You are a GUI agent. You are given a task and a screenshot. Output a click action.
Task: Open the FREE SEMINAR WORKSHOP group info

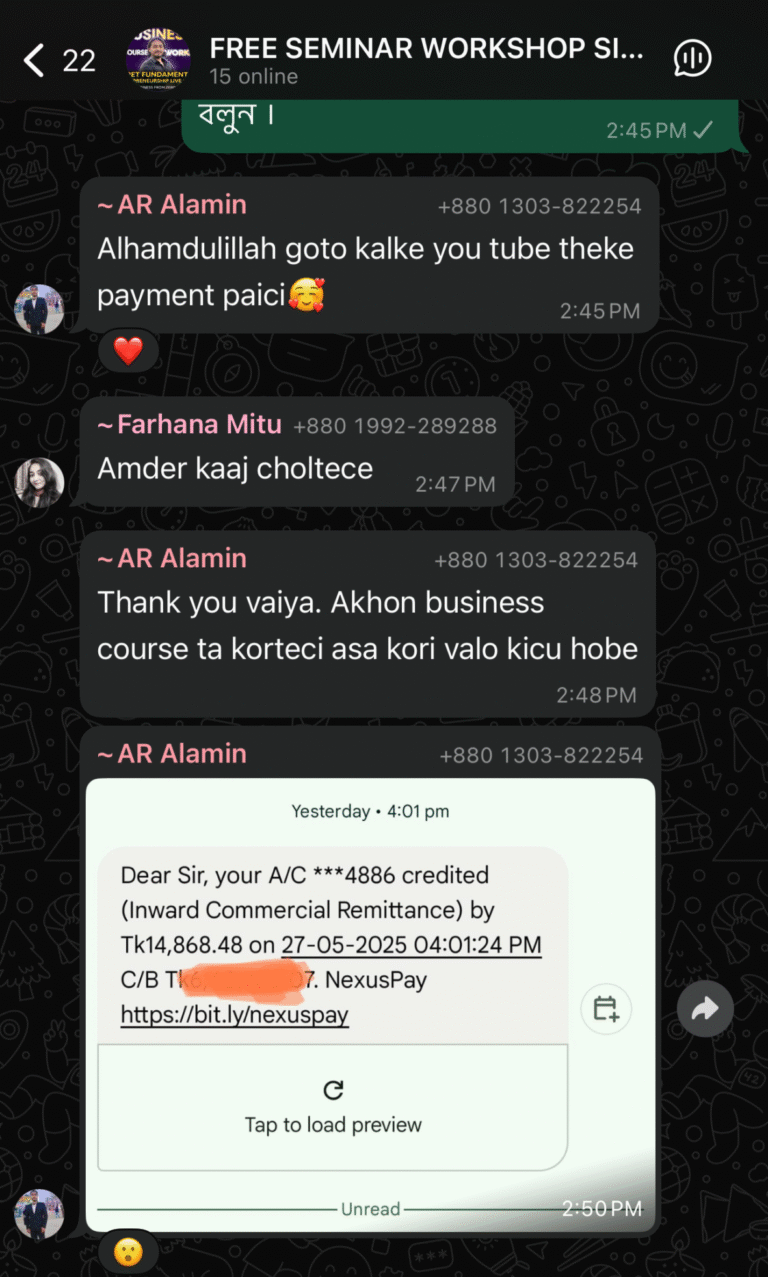tap(425, 59)
